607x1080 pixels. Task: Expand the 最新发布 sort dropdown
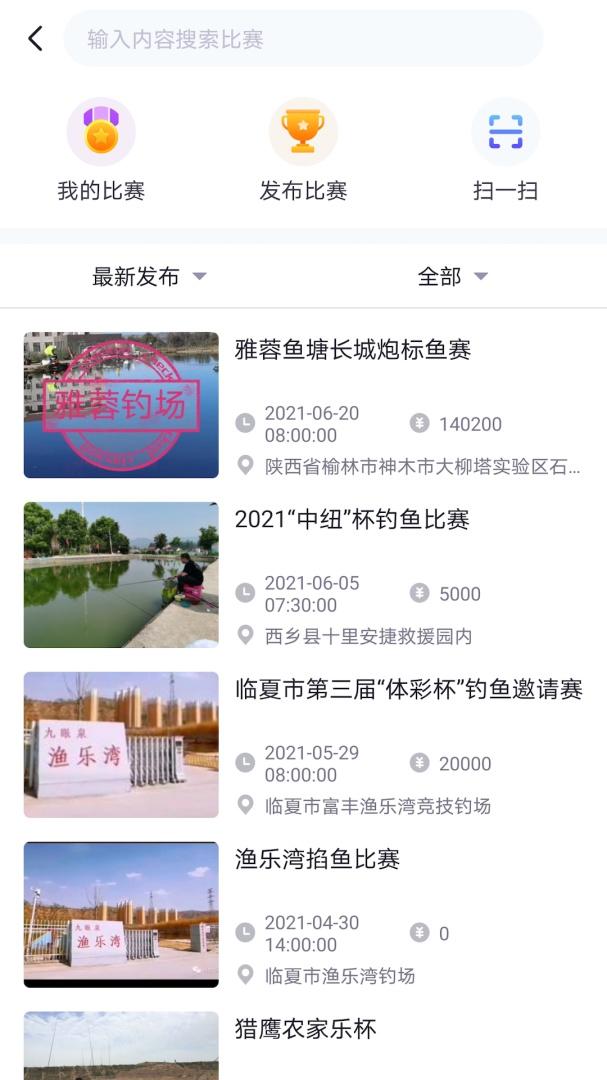tap(149, 277)
